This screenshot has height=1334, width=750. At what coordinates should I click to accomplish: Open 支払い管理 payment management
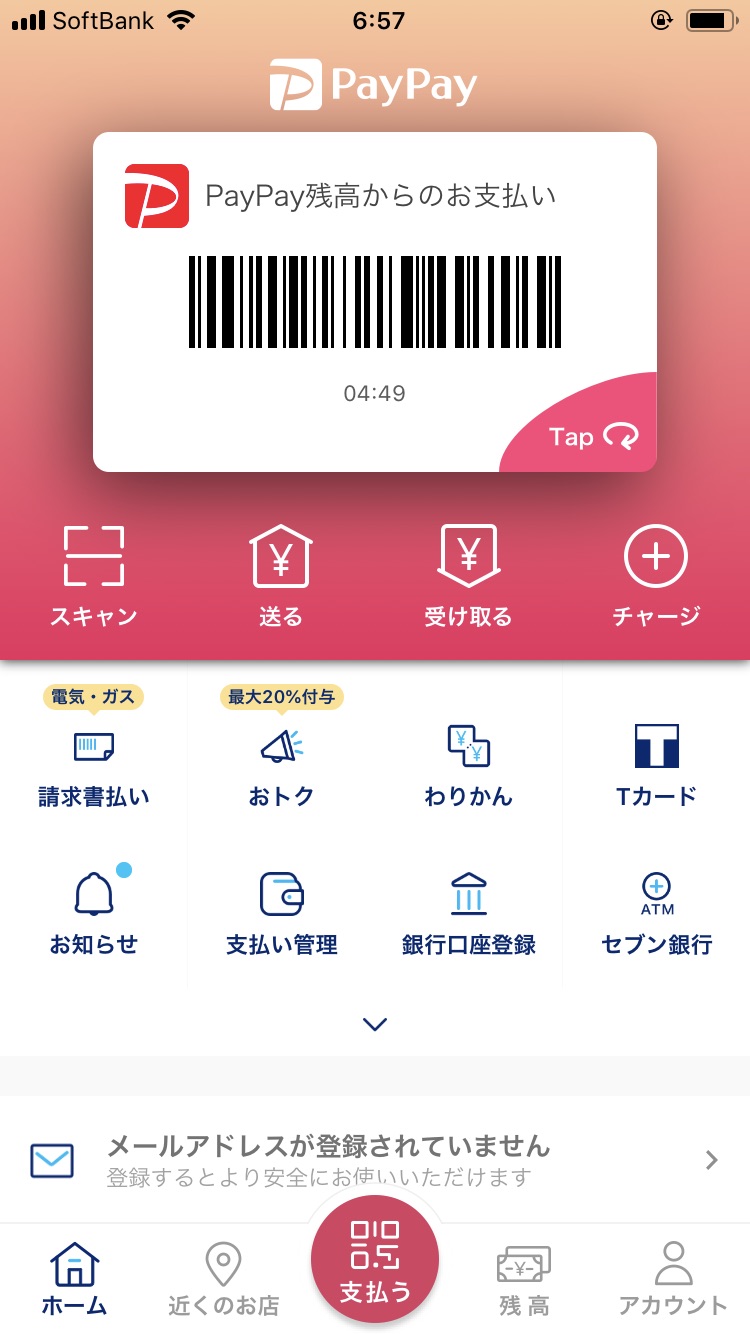281,912
